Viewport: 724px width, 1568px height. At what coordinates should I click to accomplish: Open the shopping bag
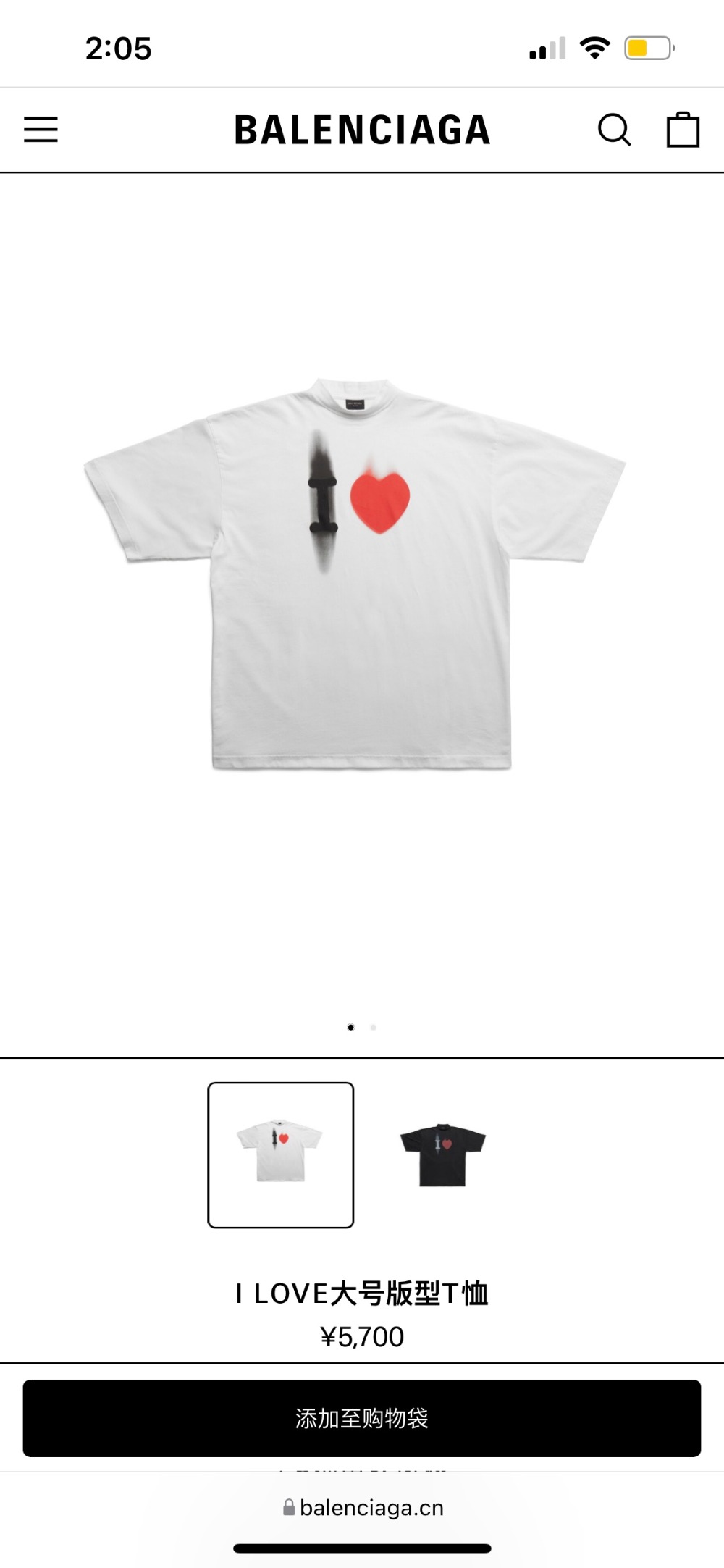pyautogui.click(x=682, y=130)
